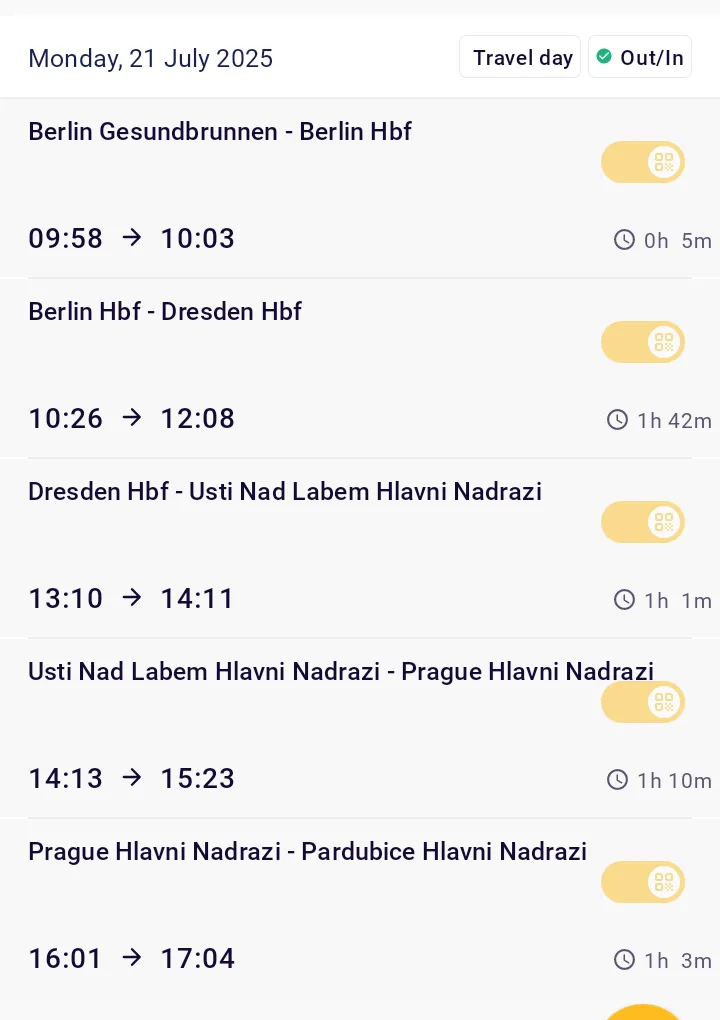Toggle ticket for Prague - Pardubice Hlavni Nadrazi
720x1020 pixels.
(x=643, y=882)
